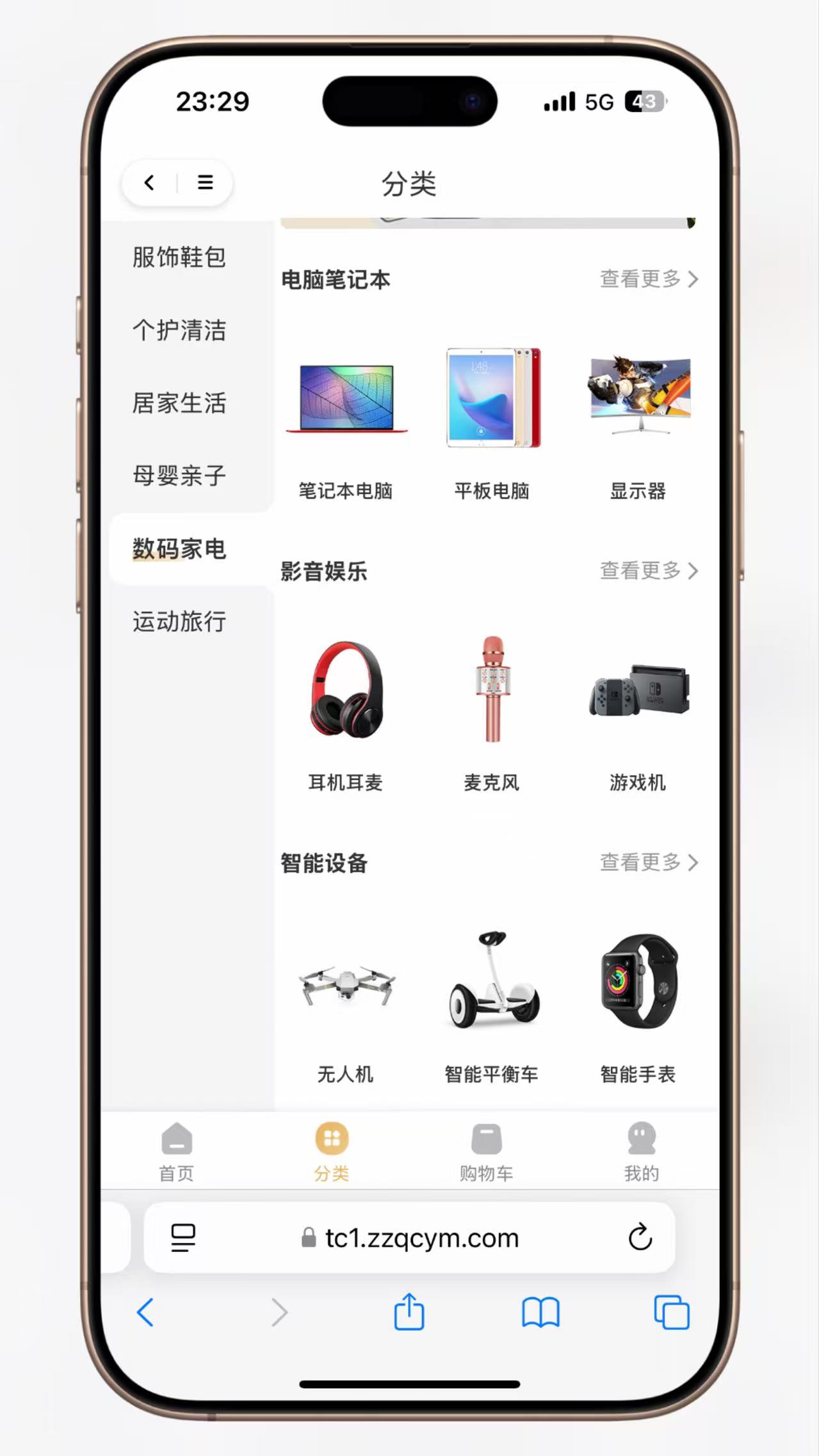This screenshot has height=1456, width=819.
Task: Tap the back arrow in the header
Action: 149,183
